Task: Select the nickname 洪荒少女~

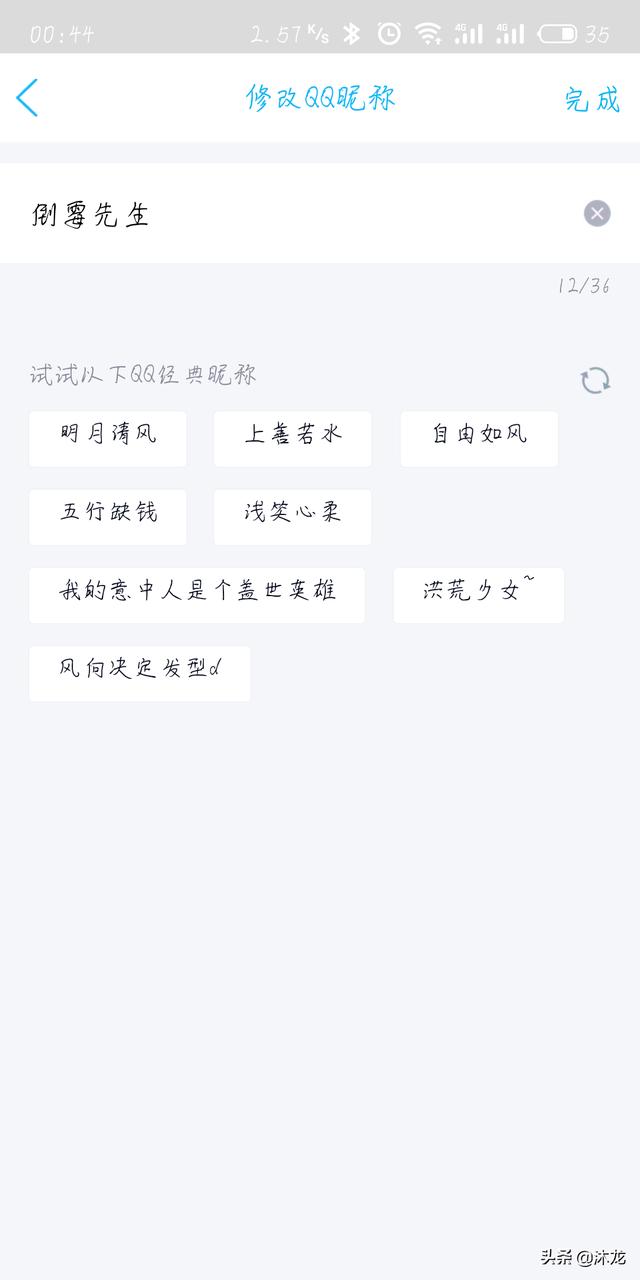Action: pos(479,595)
